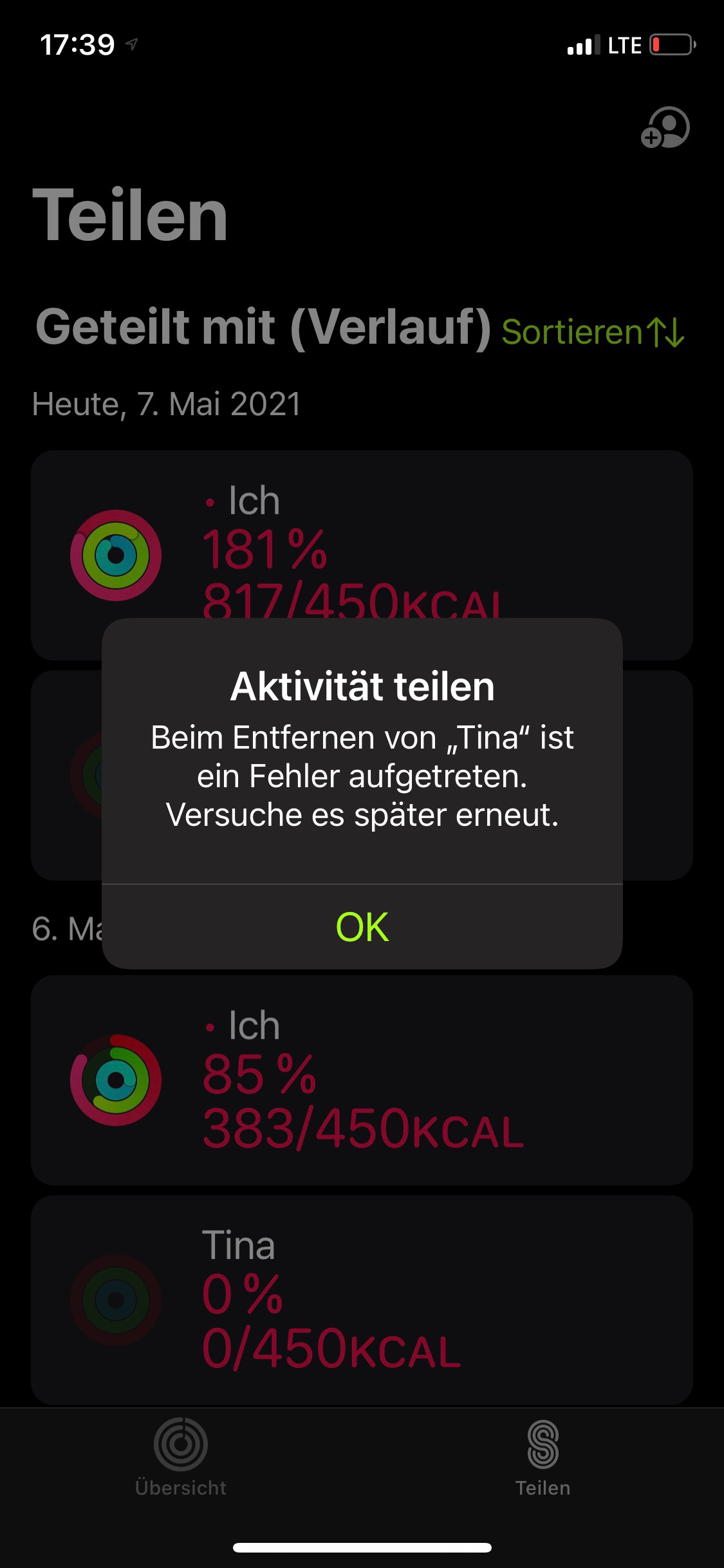Viewport: 724px width, 1568px height.
Task: View Tina's 0 % activity card
Action: click(x=360, y=1300)
